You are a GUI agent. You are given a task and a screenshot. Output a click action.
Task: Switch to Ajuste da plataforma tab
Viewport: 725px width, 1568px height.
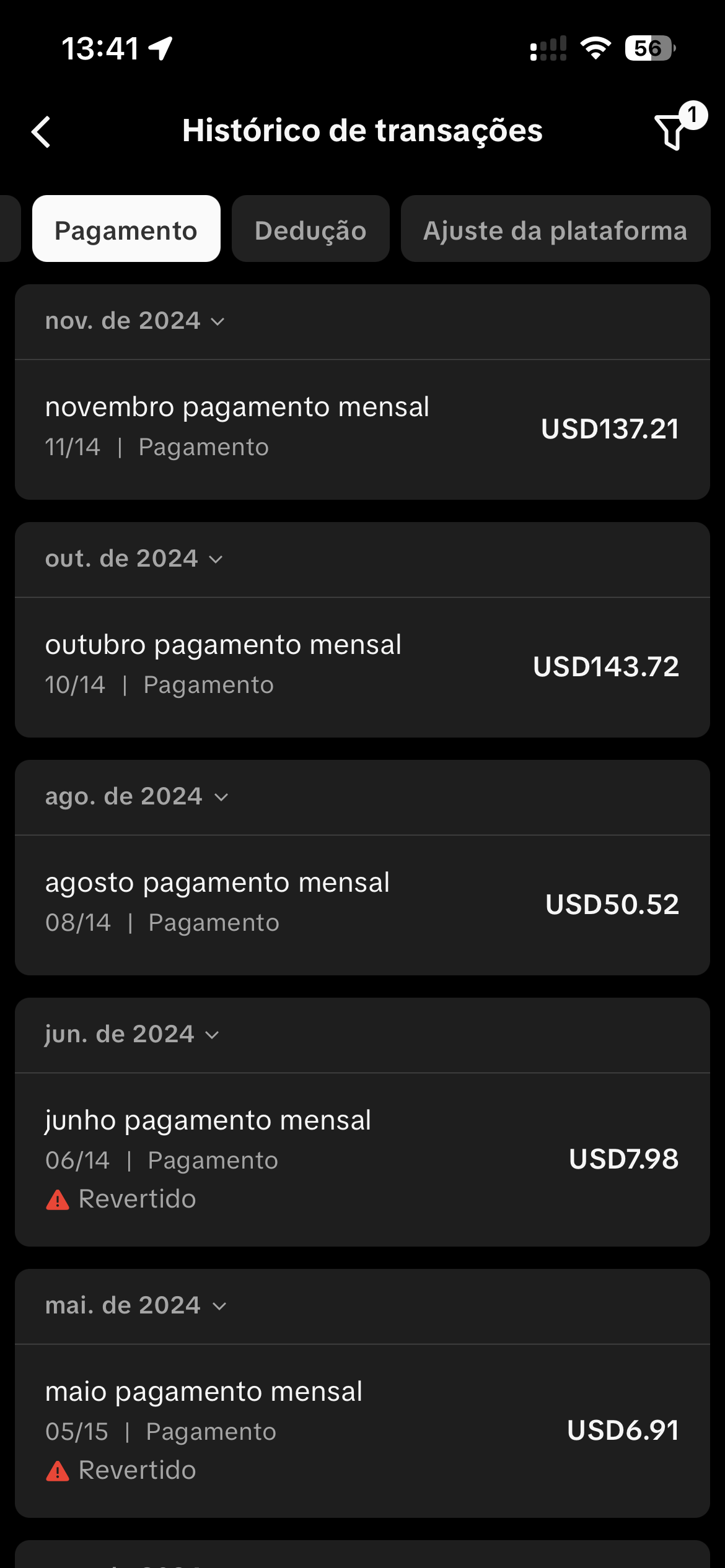pyautogui.click(x=555, y=230)
